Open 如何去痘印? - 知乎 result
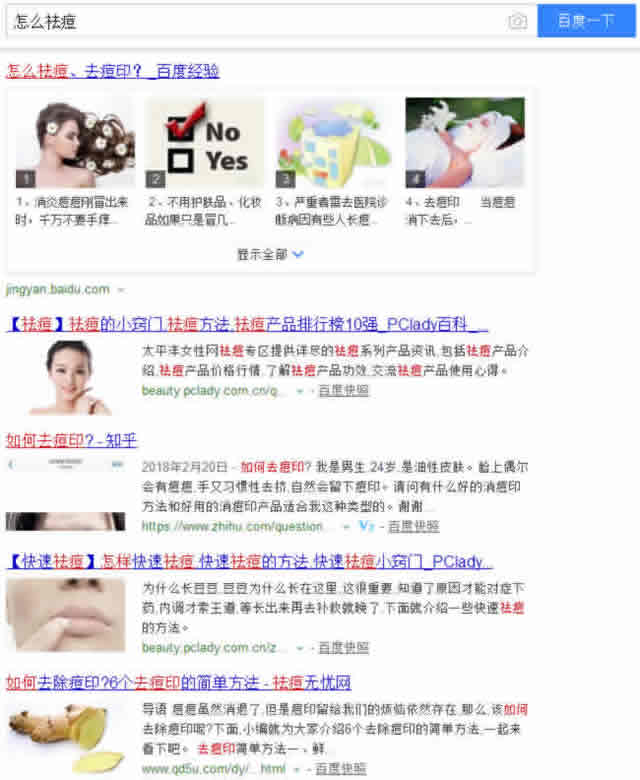640x780 pixels. (71, 440)
